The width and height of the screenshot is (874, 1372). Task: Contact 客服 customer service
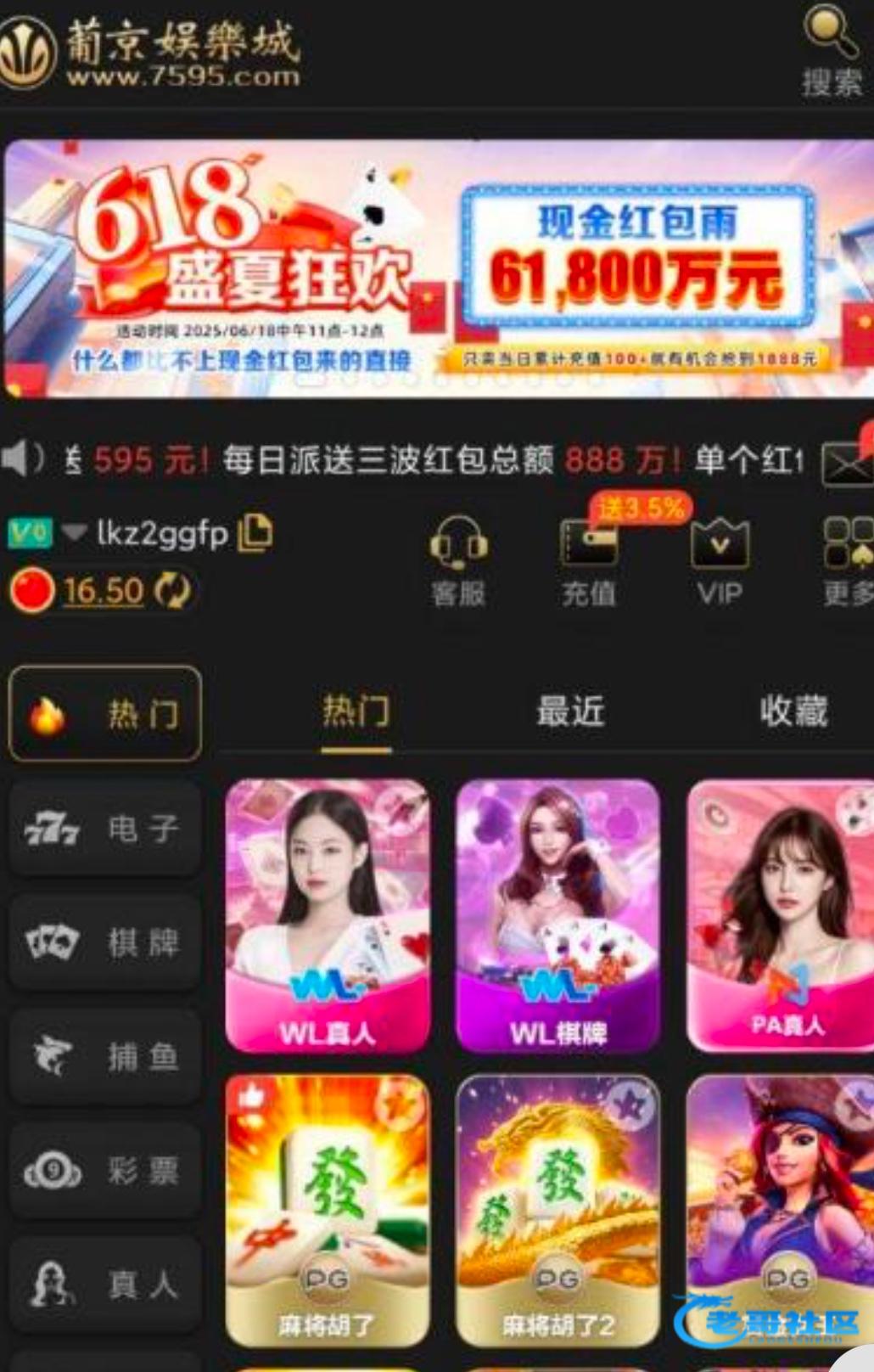coord(458,560)
